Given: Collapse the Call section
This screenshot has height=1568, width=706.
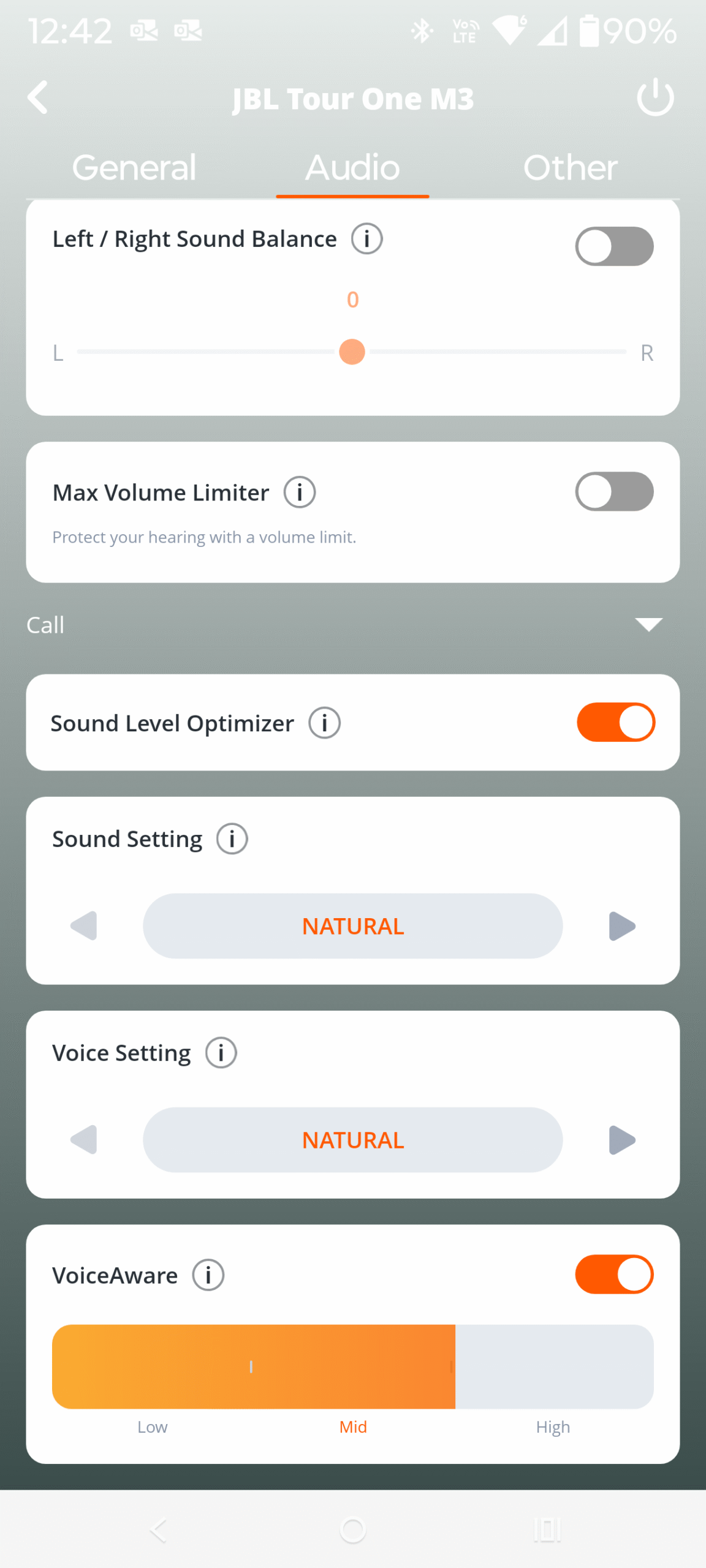Looking at the screenshot, I should pos(648,624).
